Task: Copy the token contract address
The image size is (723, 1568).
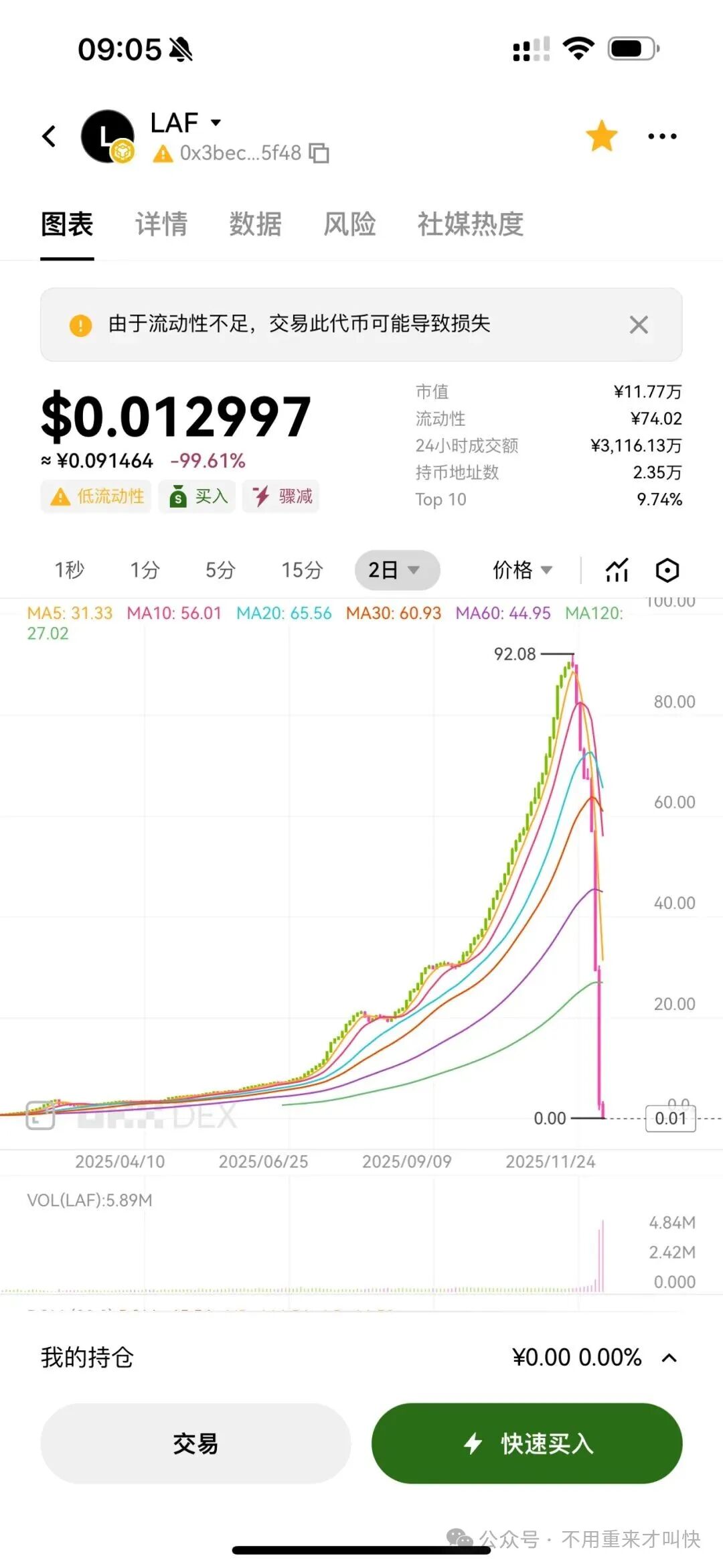Action: coord(319,154)
